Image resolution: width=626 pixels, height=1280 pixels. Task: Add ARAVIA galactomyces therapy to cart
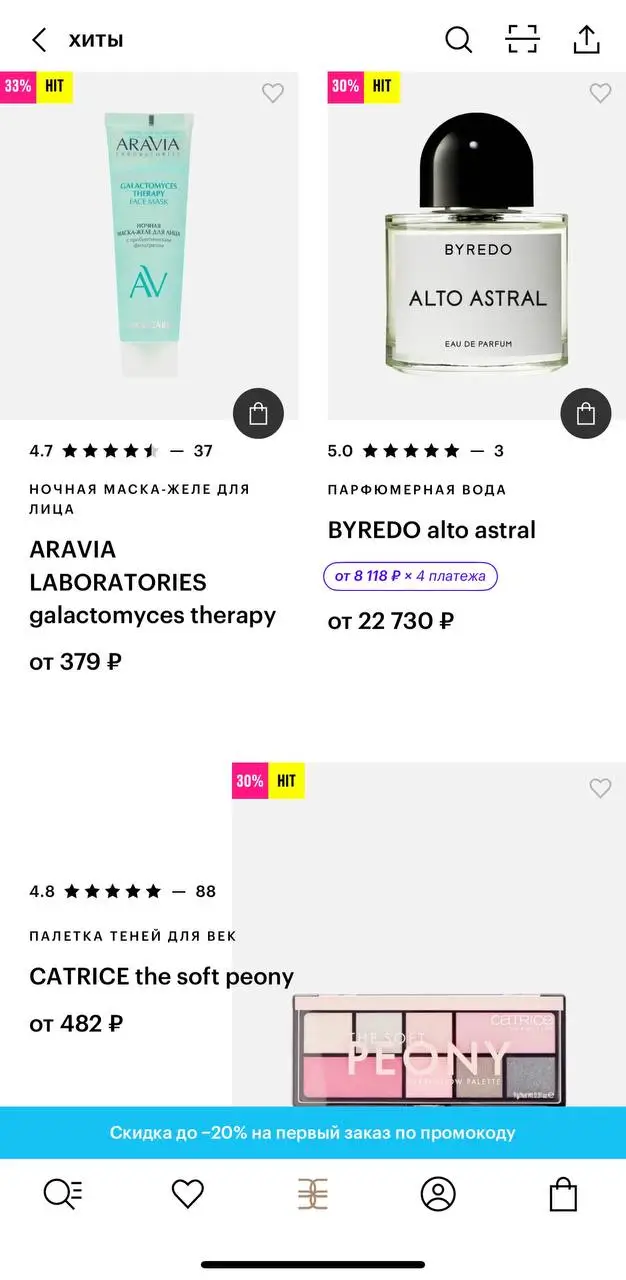(258, 413)
